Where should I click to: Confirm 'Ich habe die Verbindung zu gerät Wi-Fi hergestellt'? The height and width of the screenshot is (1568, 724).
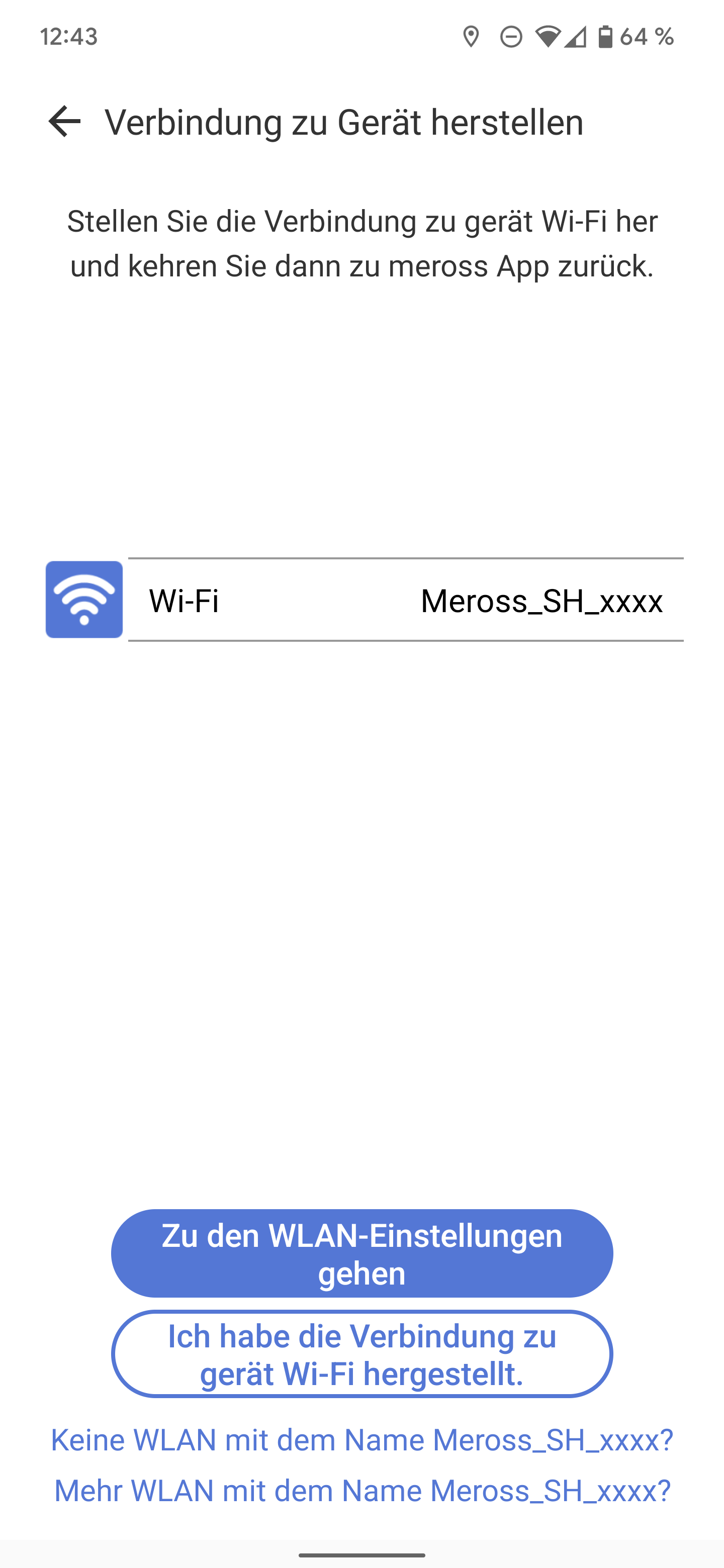361,1354
